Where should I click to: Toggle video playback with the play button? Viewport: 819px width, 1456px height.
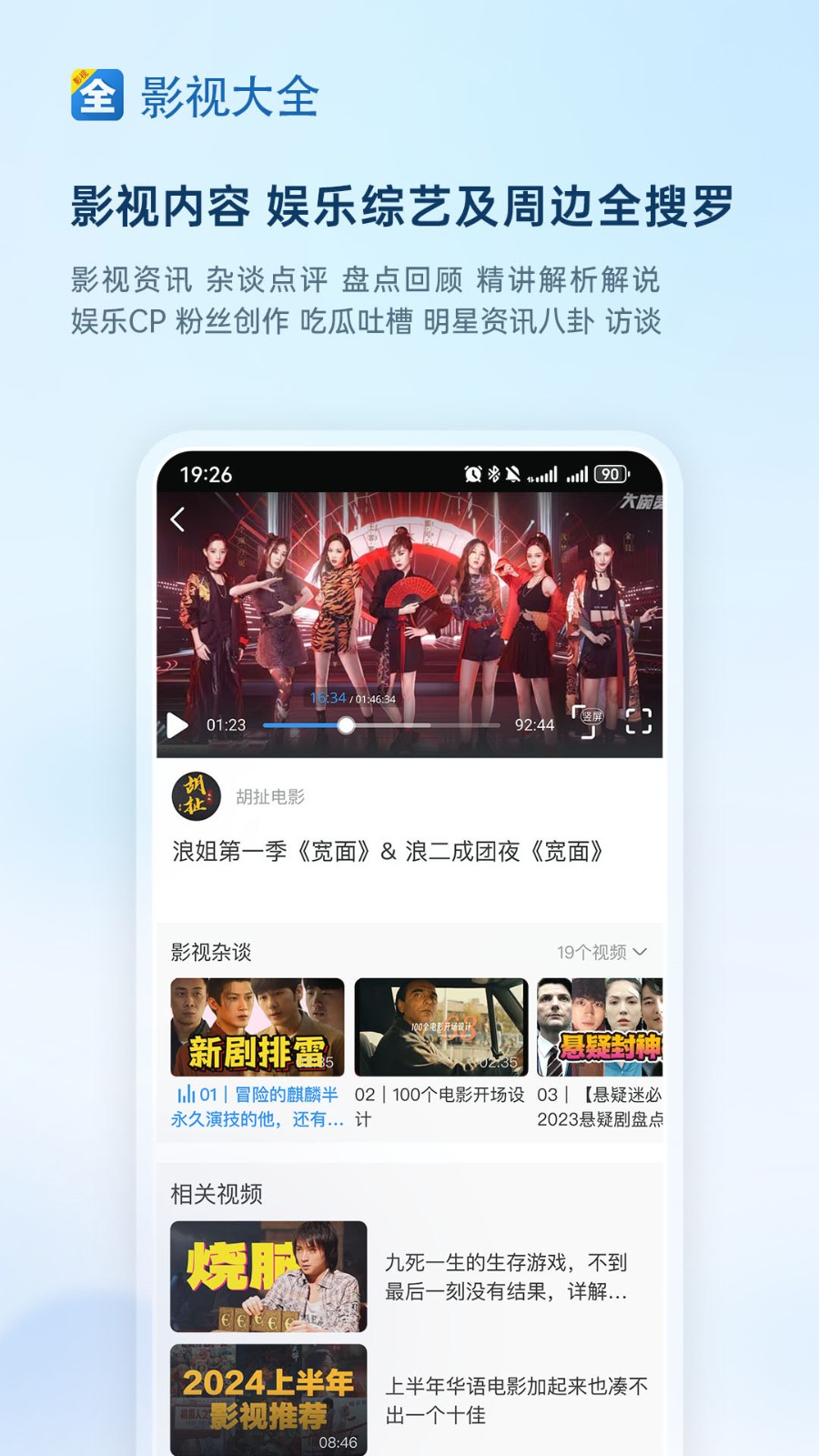pos(178,723)
